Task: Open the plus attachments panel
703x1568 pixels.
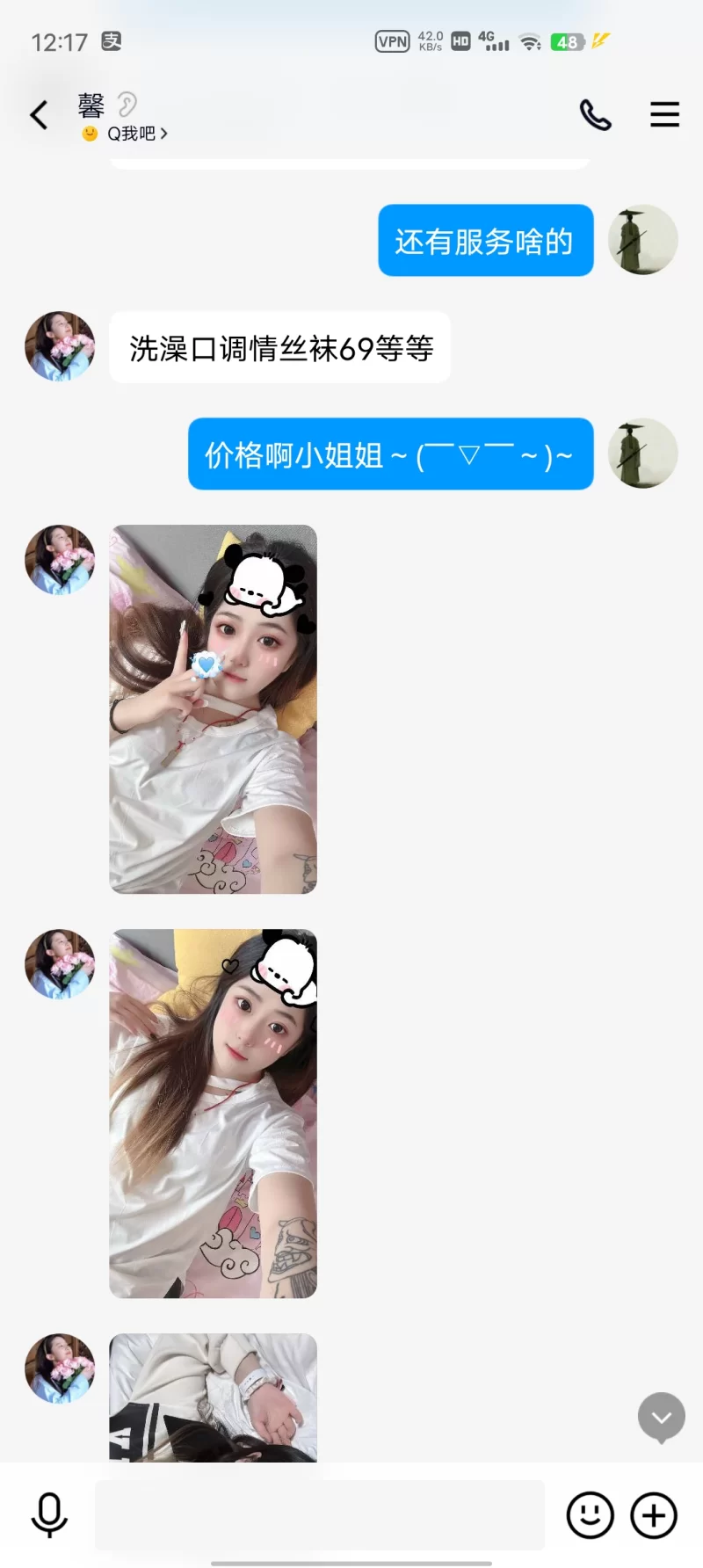Action: click(x=654, y=1514)
